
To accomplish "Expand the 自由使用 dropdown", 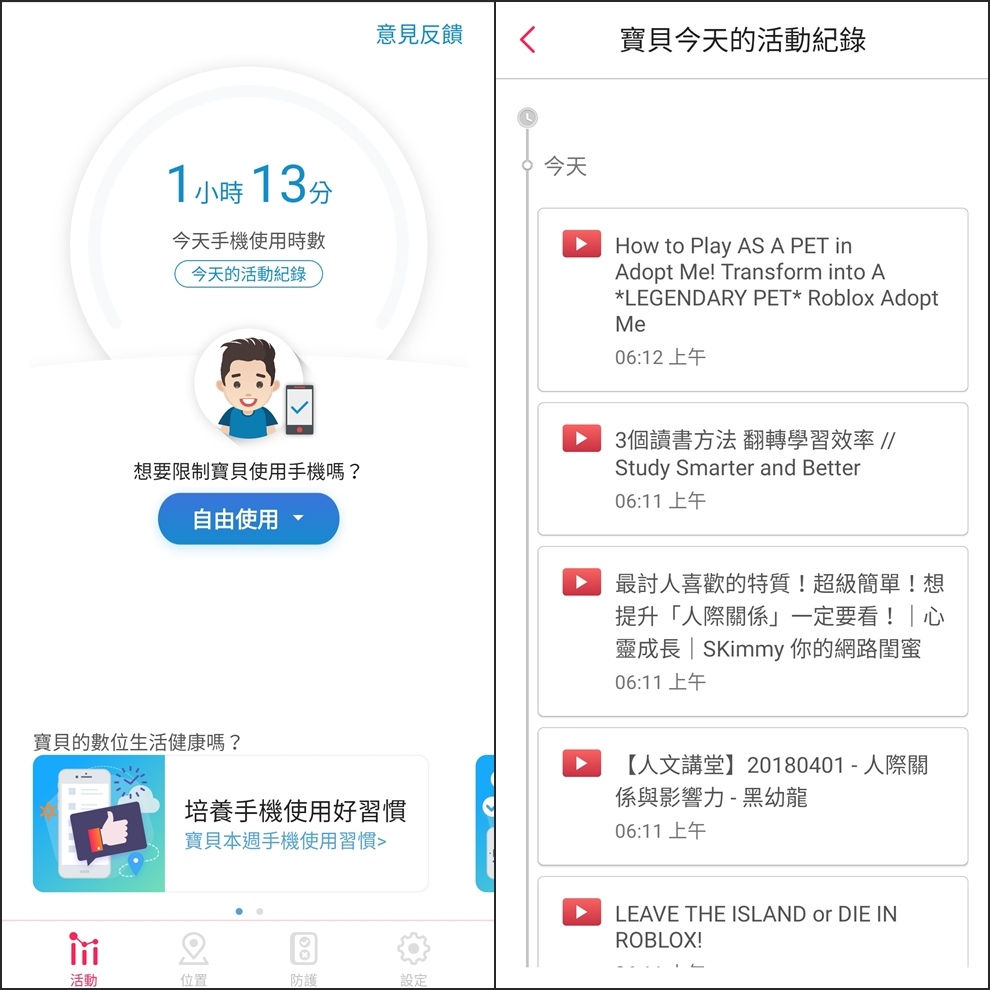I will pyautogui.click(x=249, y=519).
